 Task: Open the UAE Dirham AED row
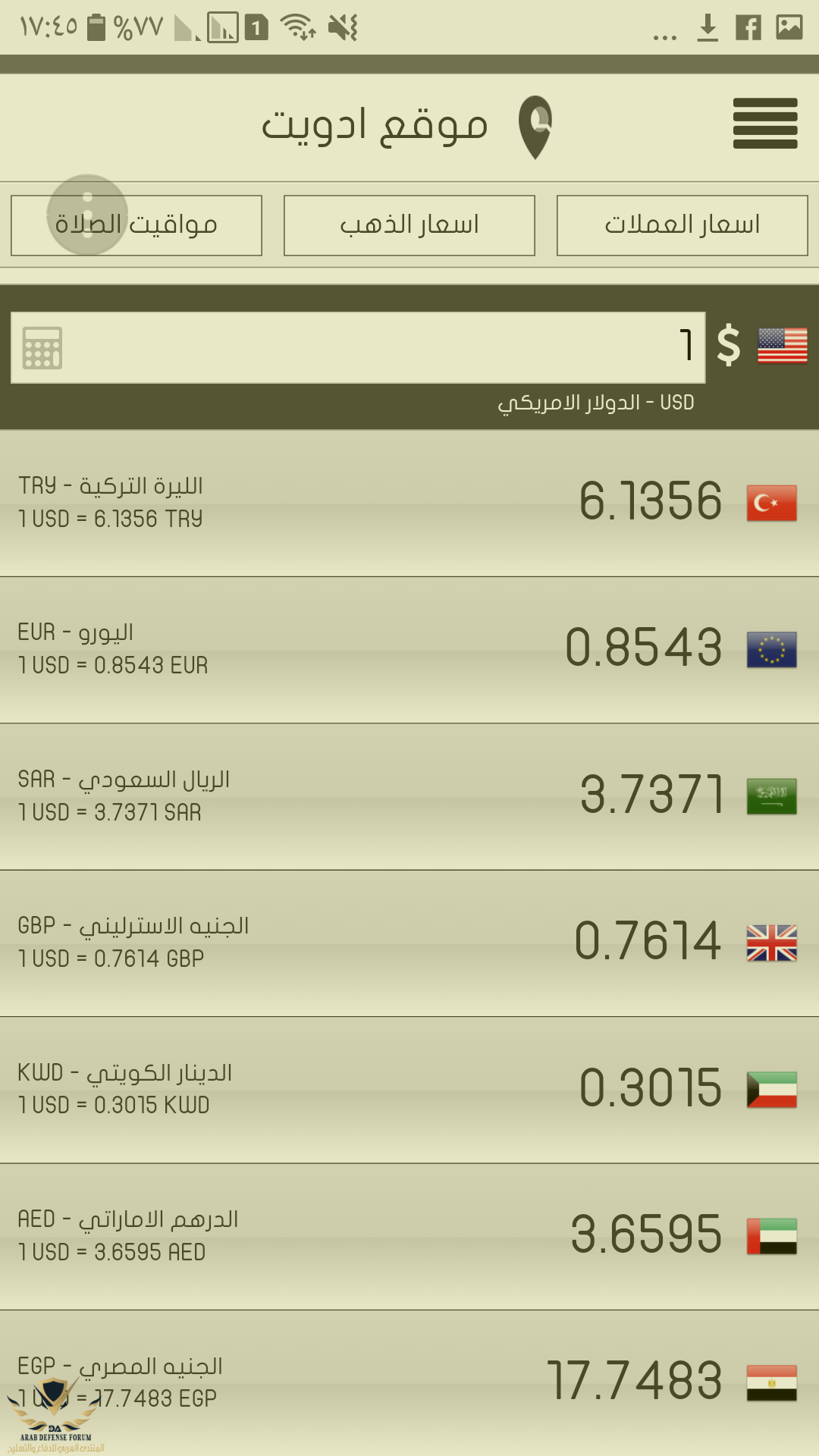409,1236
